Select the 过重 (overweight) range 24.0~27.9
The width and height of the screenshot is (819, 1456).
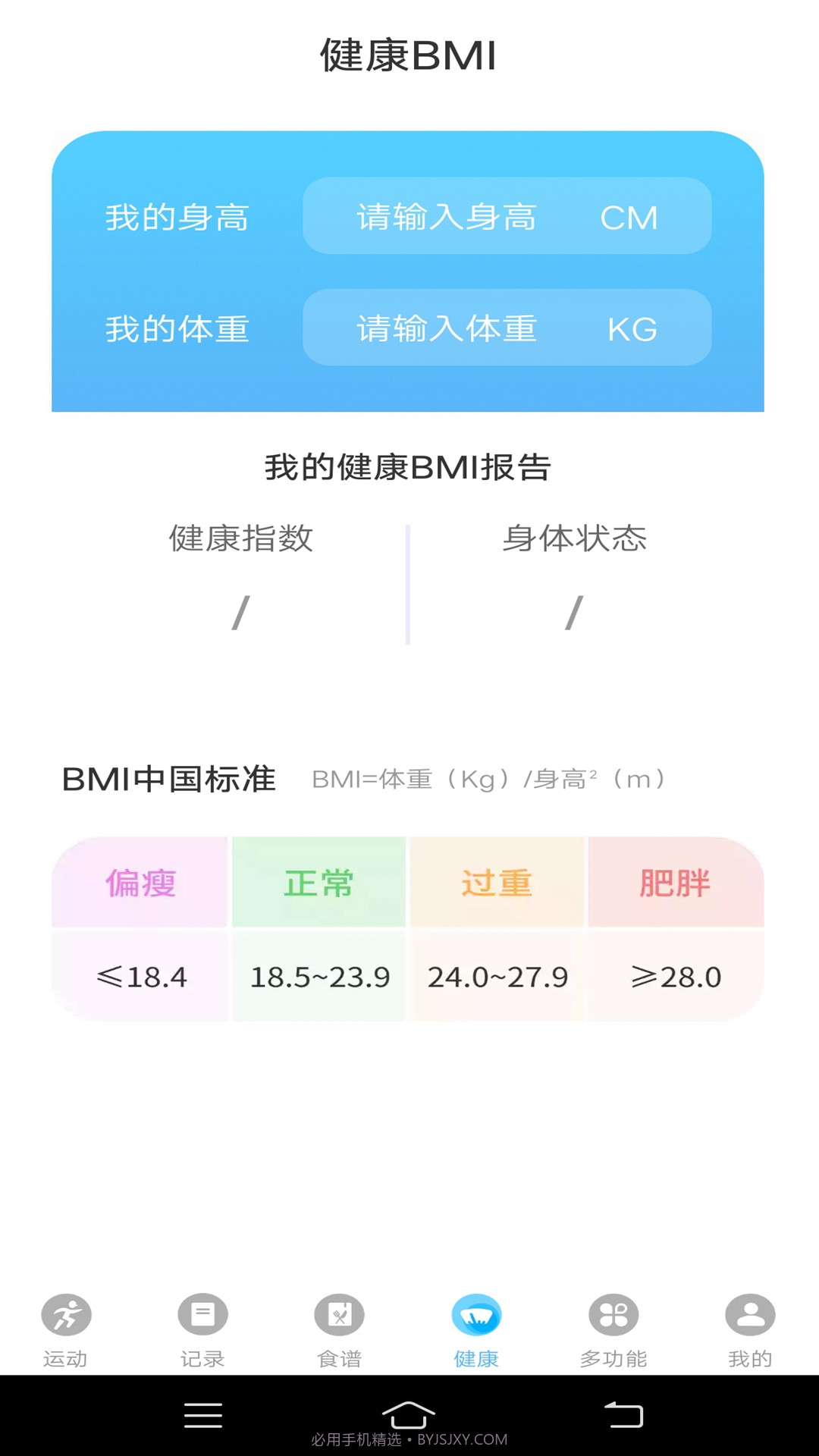pos(497,977)
